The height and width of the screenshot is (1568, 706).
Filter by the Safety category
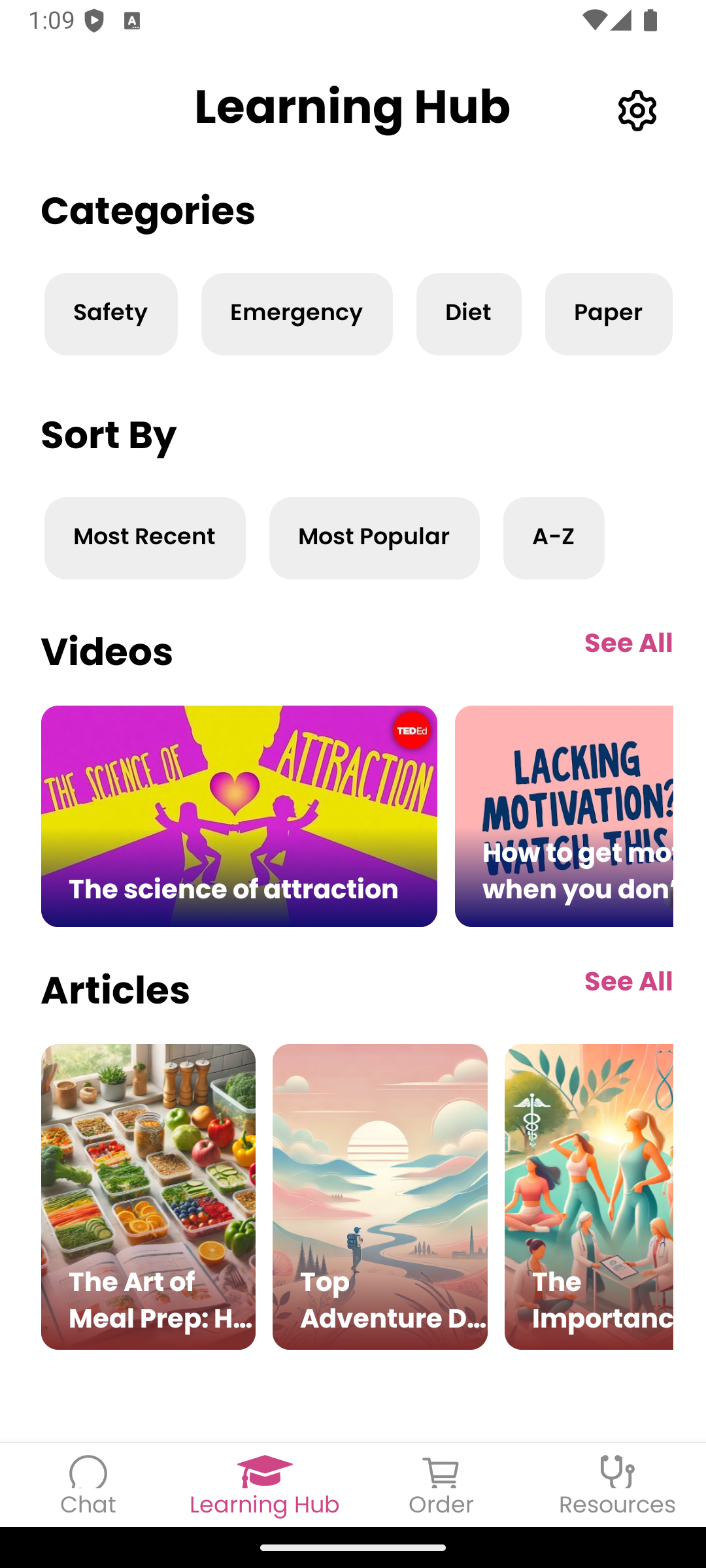click(x=110, y=313)
